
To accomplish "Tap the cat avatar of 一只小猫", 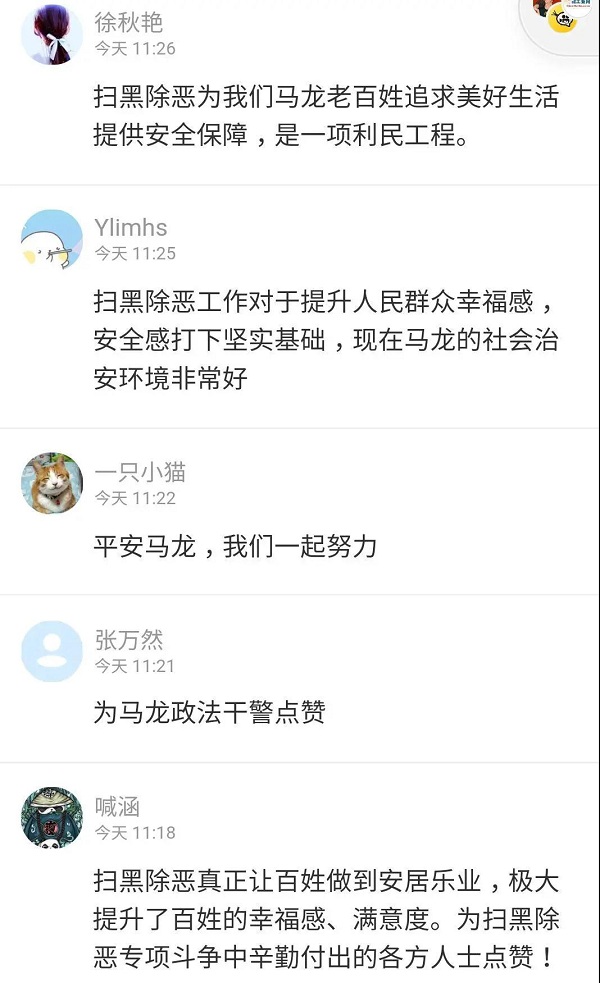I will [52, 483].
